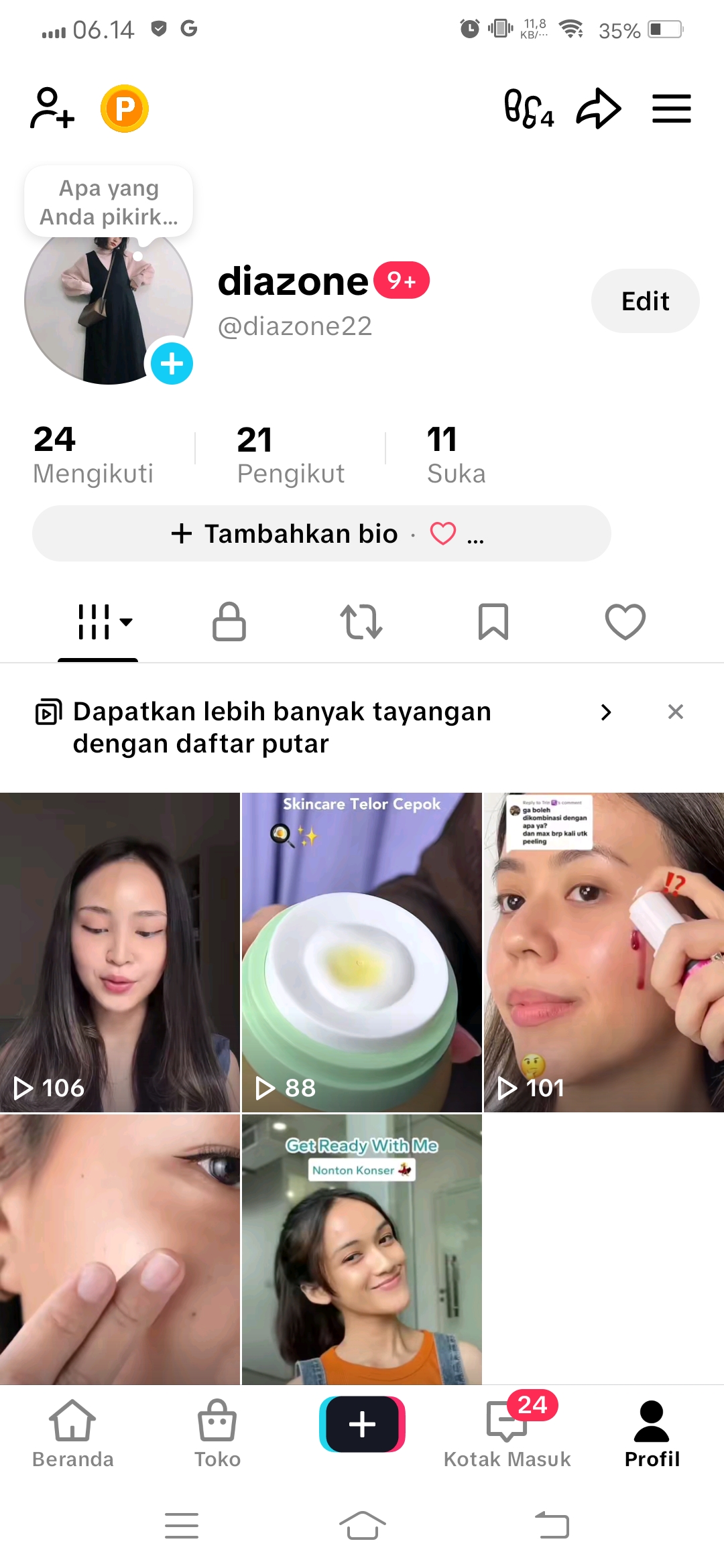Open the footprints profile views icon
Viewport: 724px width, 1568px height.
(x=528, y=109)
